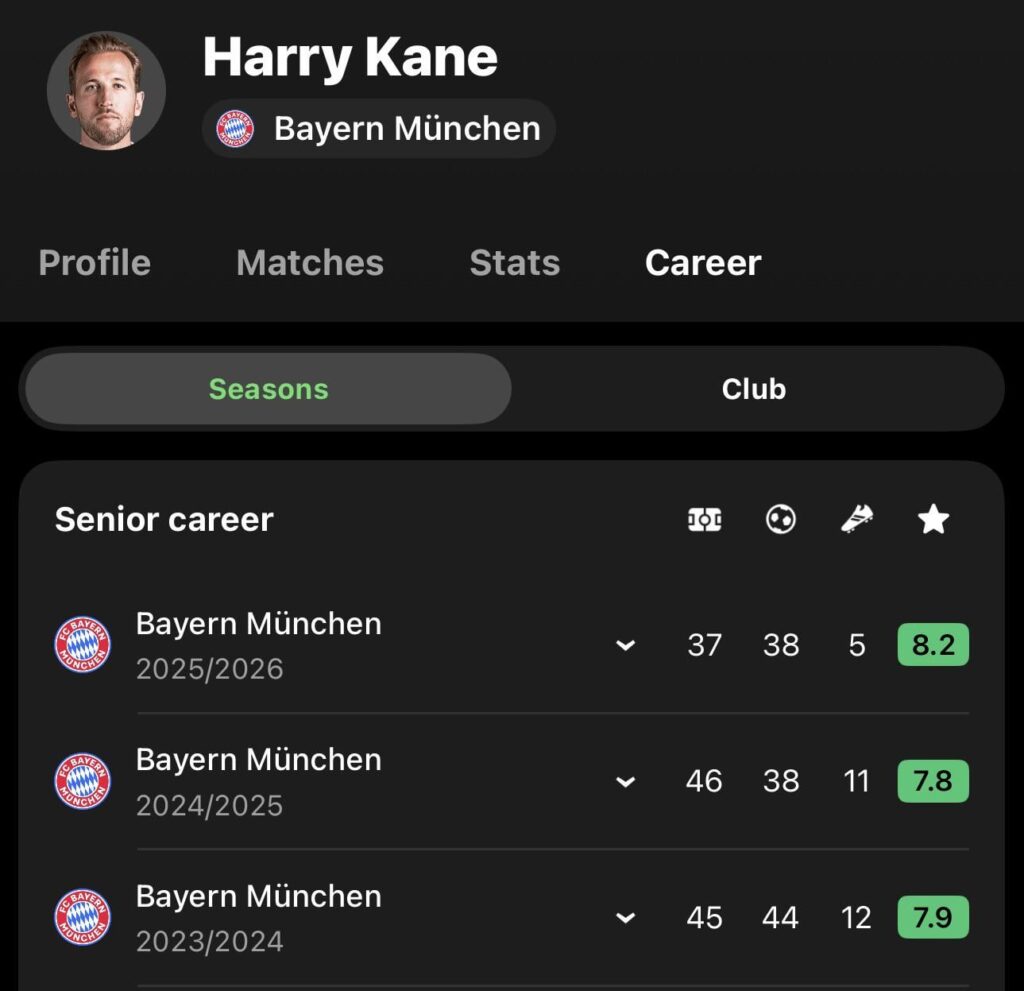Switch to the Club segment
1024x991 pixels.
coord(754,389)
